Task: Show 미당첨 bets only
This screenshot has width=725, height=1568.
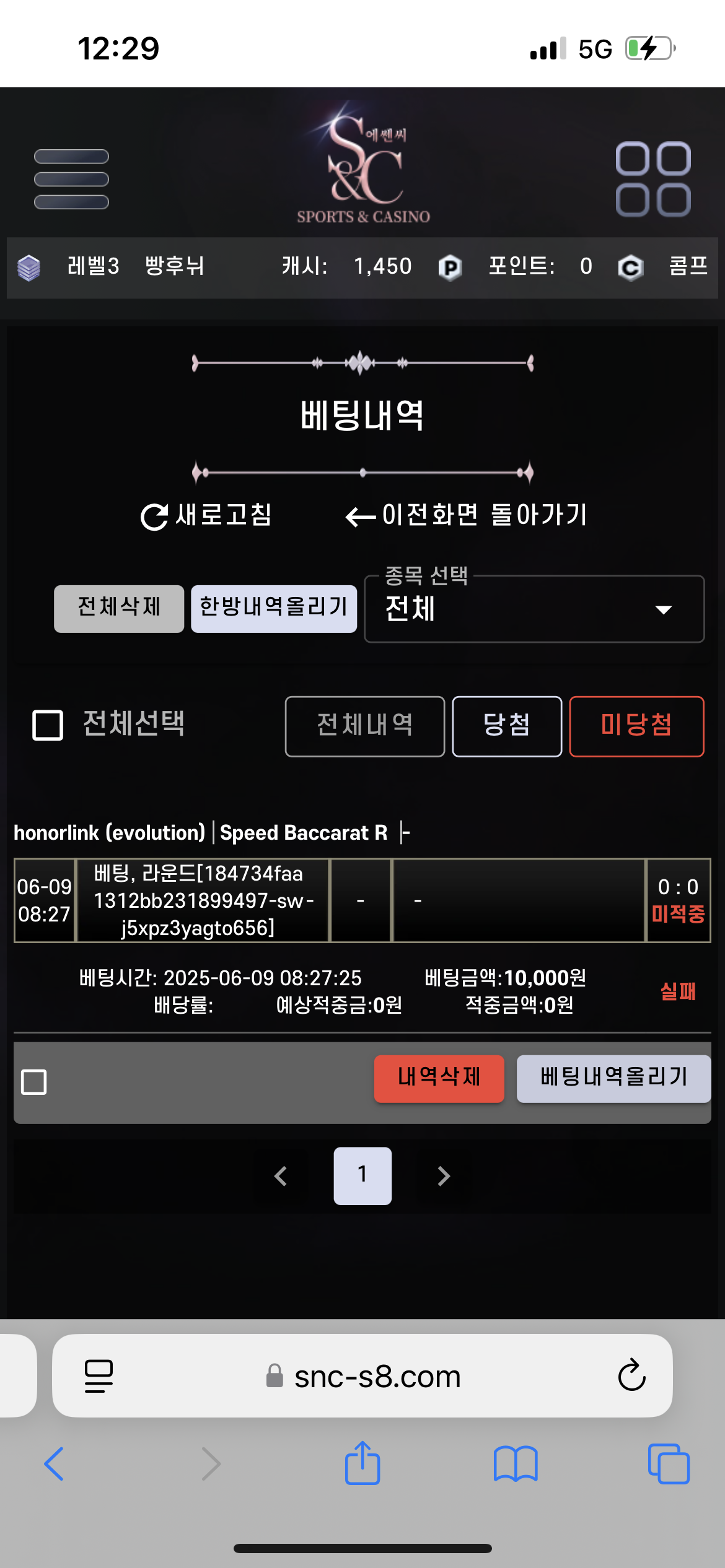Action: tap(636, 726)
